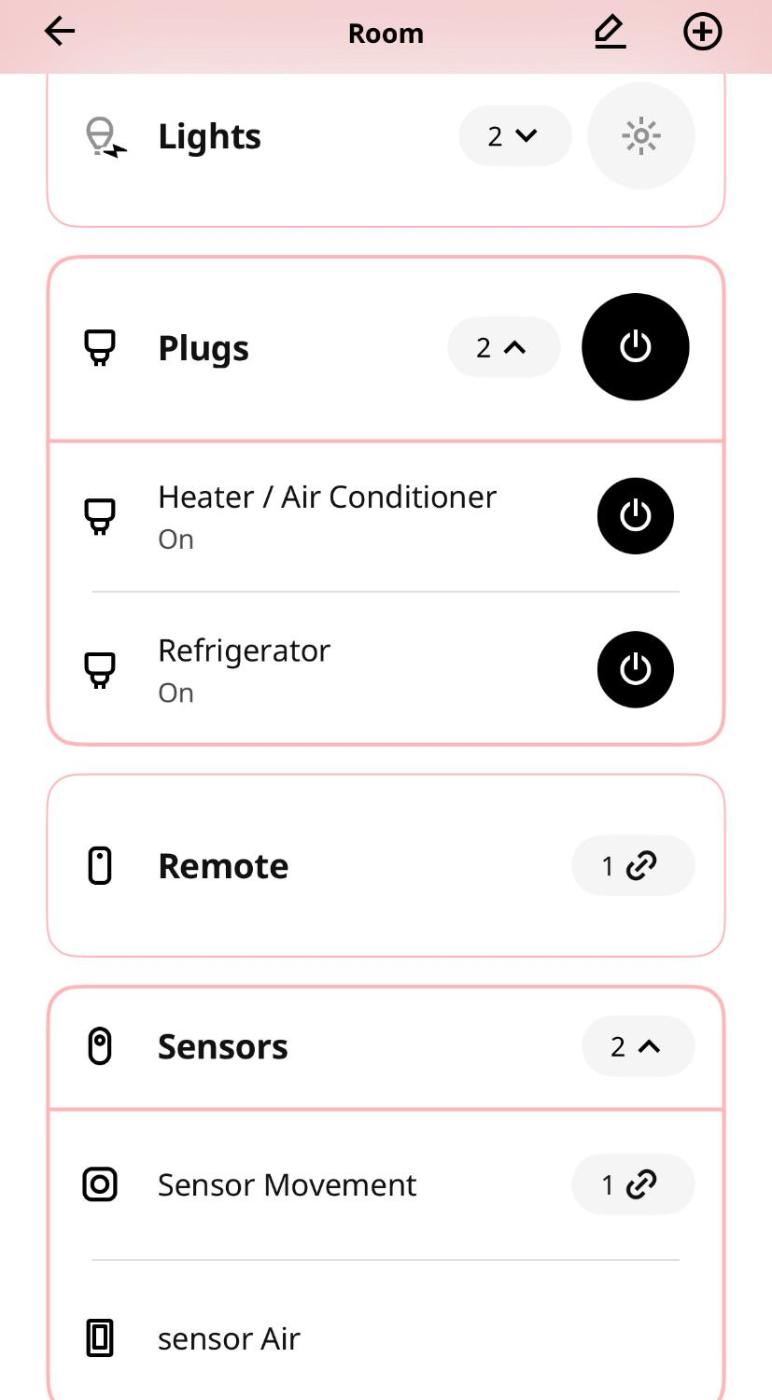Image resolution: width=772 pixels, height=1400 pixels.
Task: Edit the room with pencil icon
Action: point(609,33)
